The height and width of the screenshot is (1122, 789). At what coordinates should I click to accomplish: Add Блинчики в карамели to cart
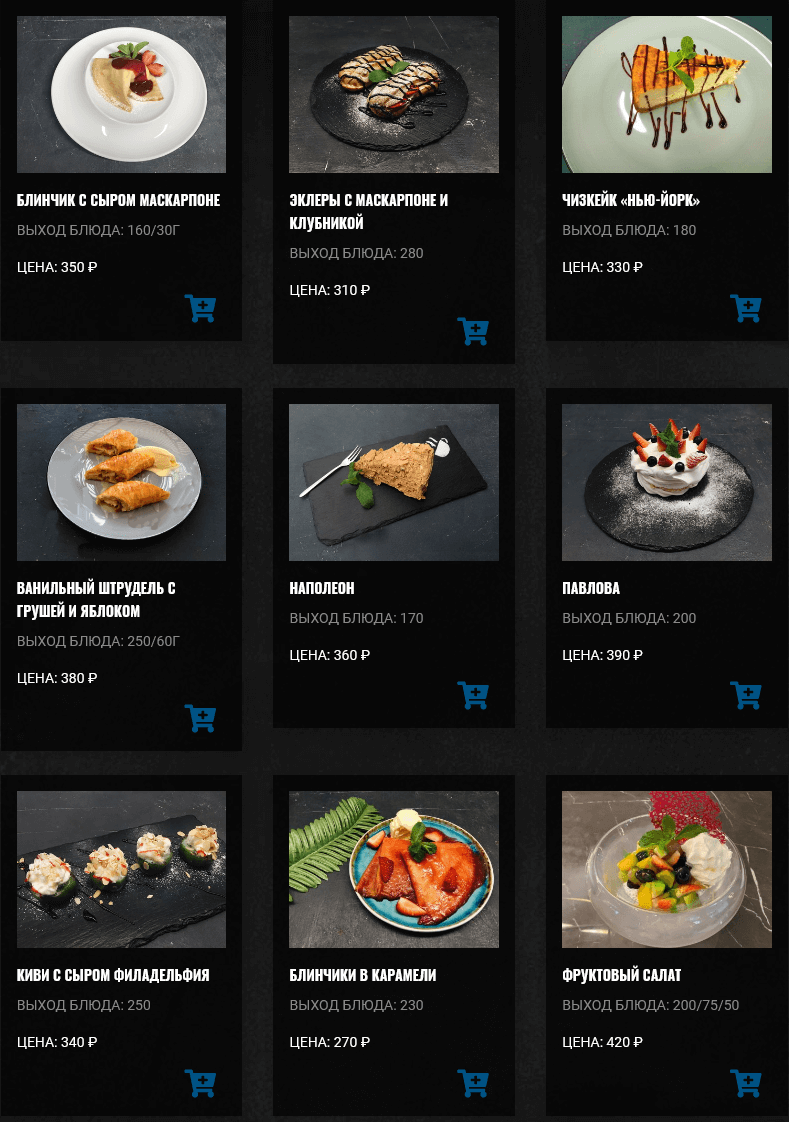(x=473, y=1083)
